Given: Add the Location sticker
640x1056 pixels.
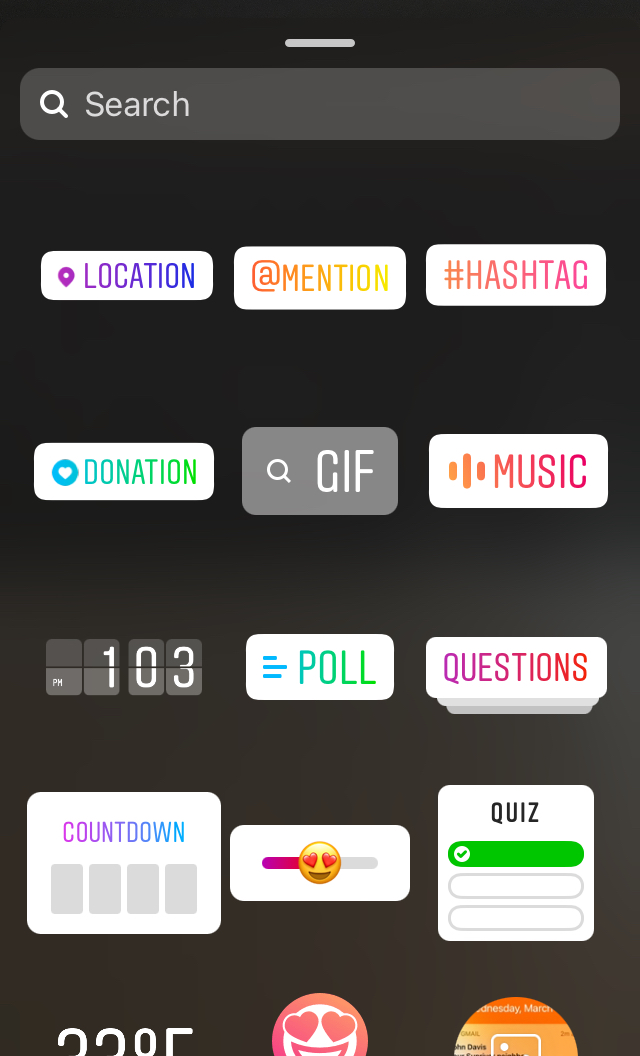Looking at the screenshot, I should click(127, 276).
